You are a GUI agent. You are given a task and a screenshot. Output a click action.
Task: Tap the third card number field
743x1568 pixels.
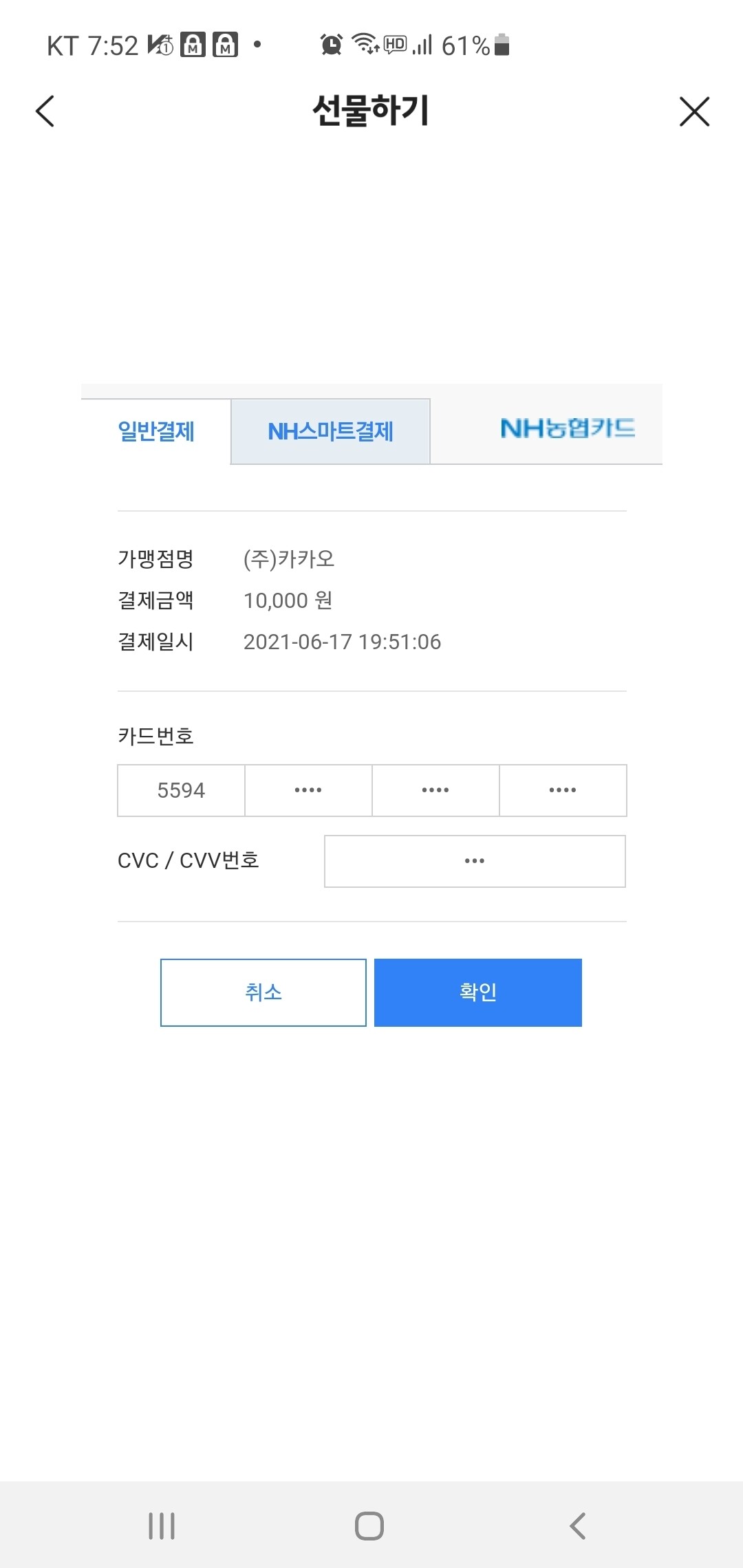pos(435,790)
